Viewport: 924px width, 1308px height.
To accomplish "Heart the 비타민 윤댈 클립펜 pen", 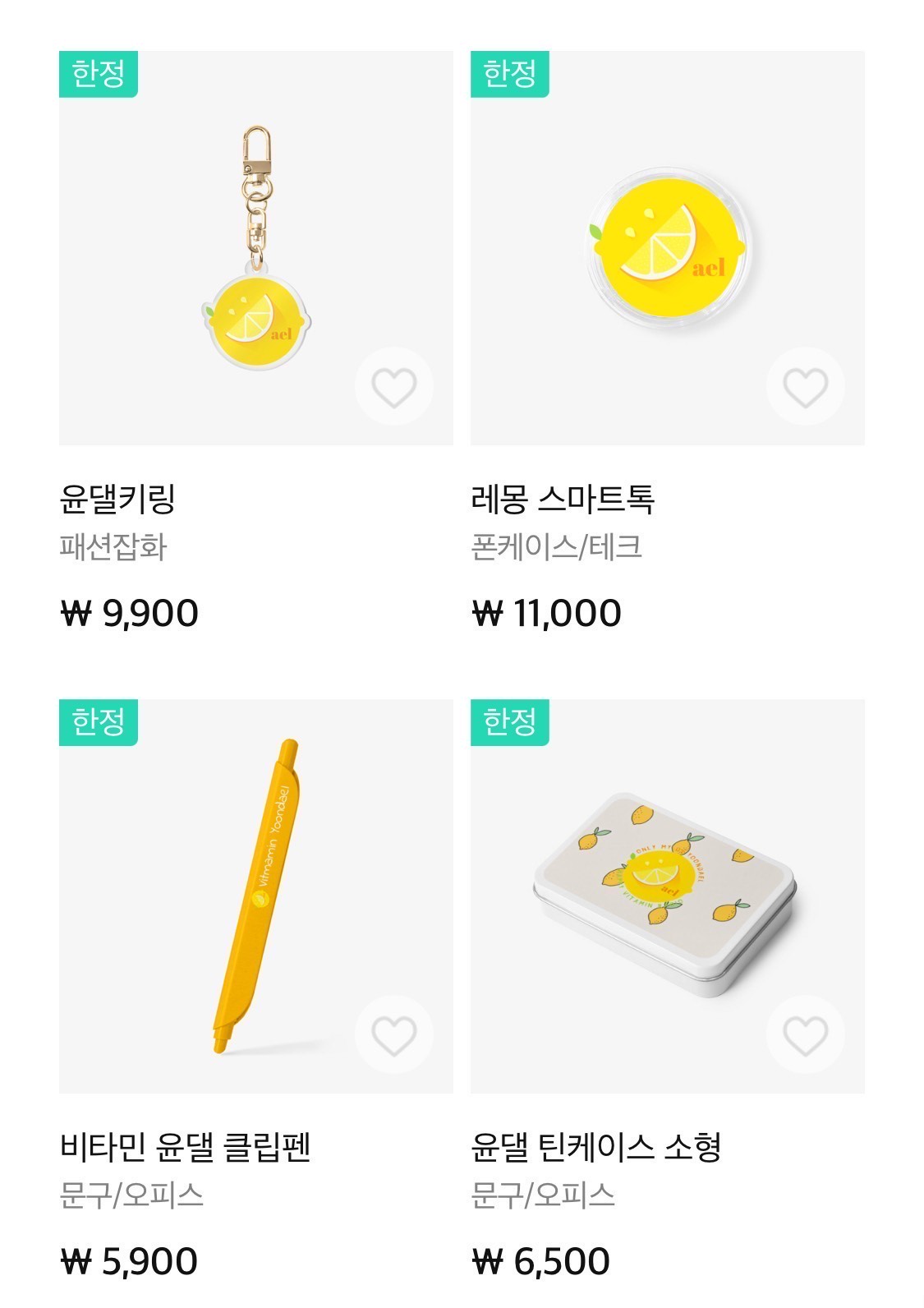I will pyautogui.click(x=394, y=1035).
